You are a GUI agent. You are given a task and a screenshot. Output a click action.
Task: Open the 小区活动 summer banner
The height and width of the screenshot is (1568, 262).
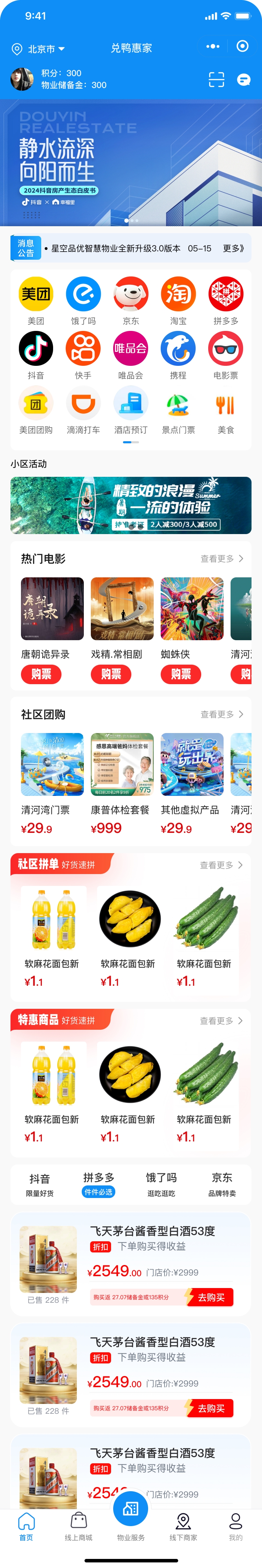coord(131,505)
